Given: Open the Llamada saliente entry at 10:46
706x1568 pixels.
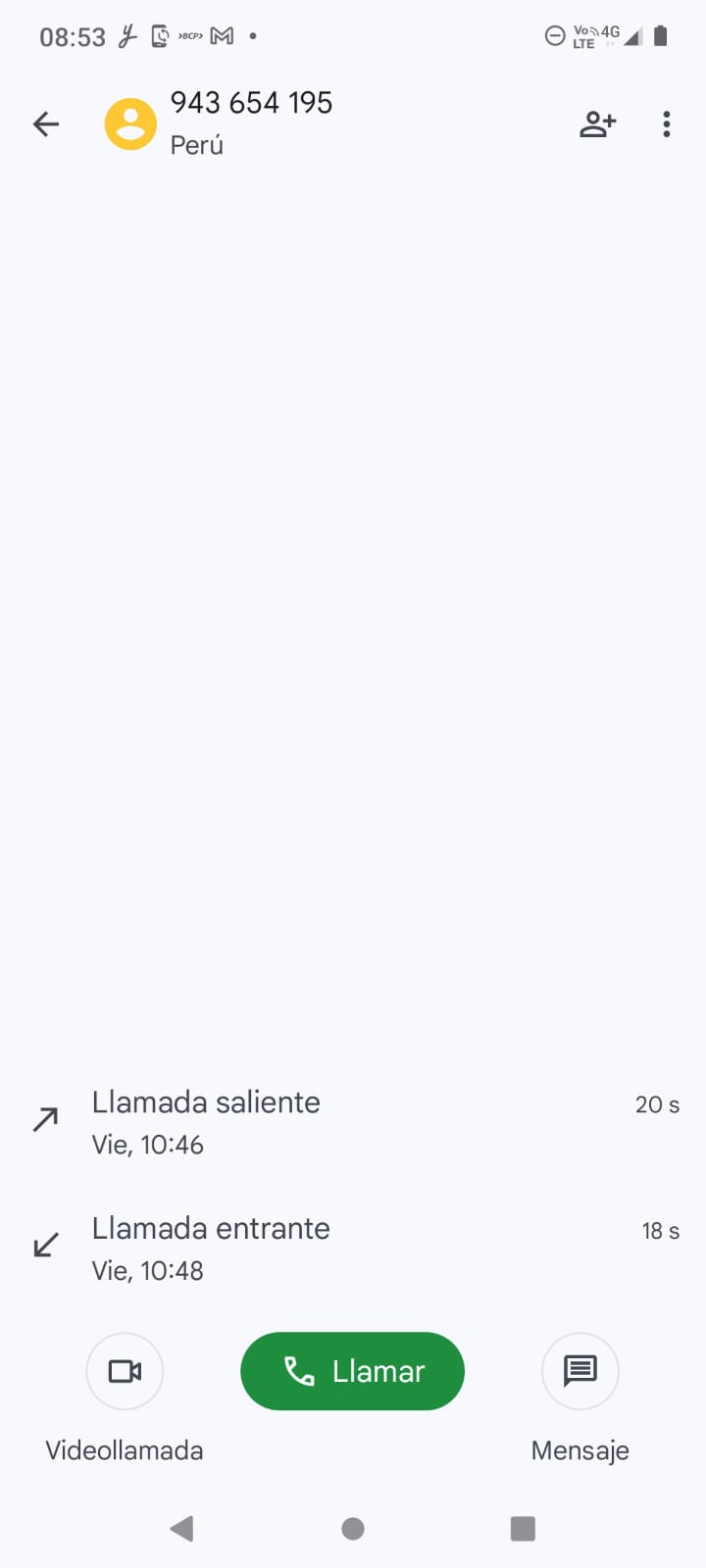Looking at the screenshot, I should pyautogui.click(x=353, y=1122).
